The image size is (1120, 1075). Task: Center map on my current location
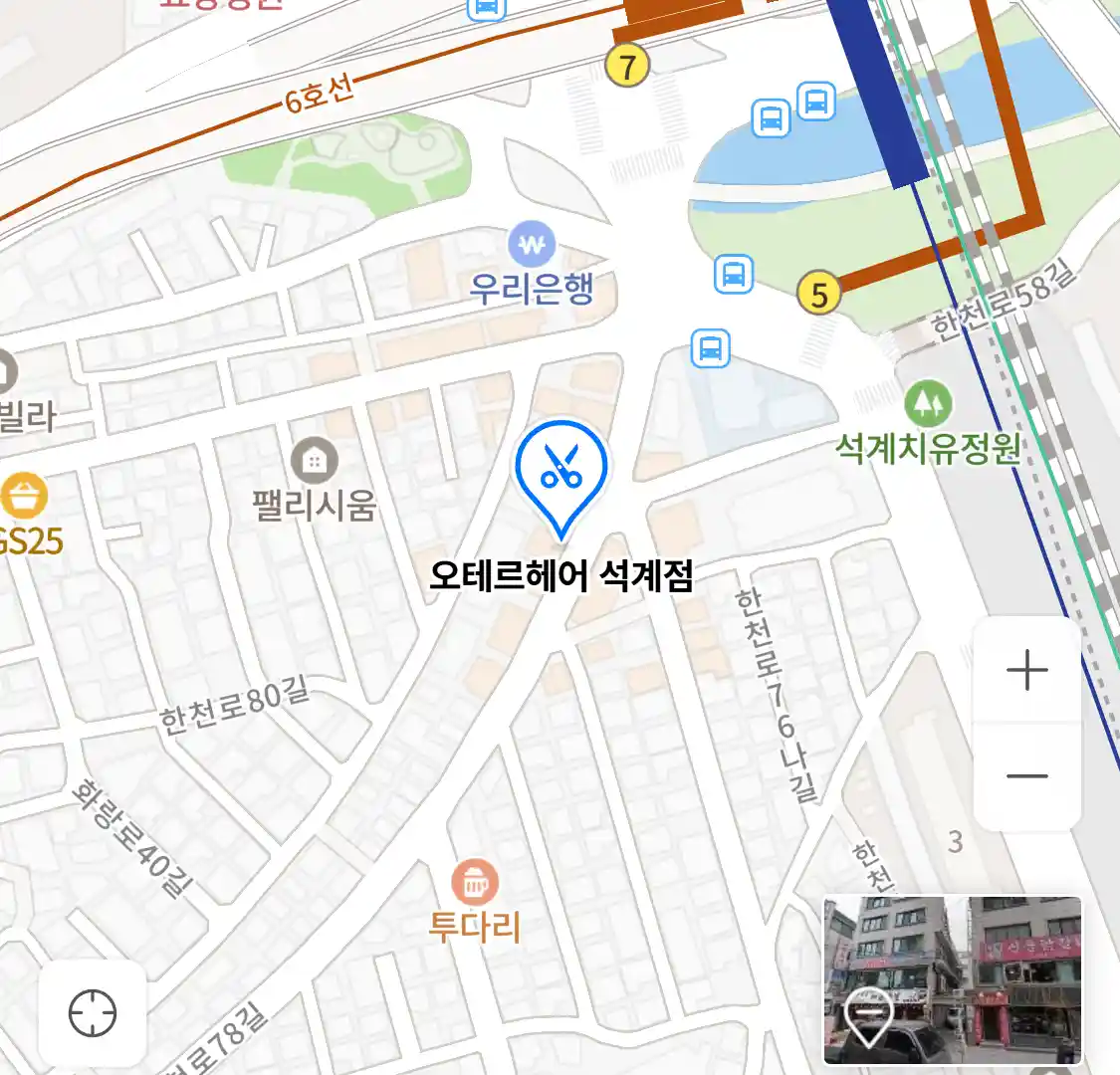pos(93,1014)
